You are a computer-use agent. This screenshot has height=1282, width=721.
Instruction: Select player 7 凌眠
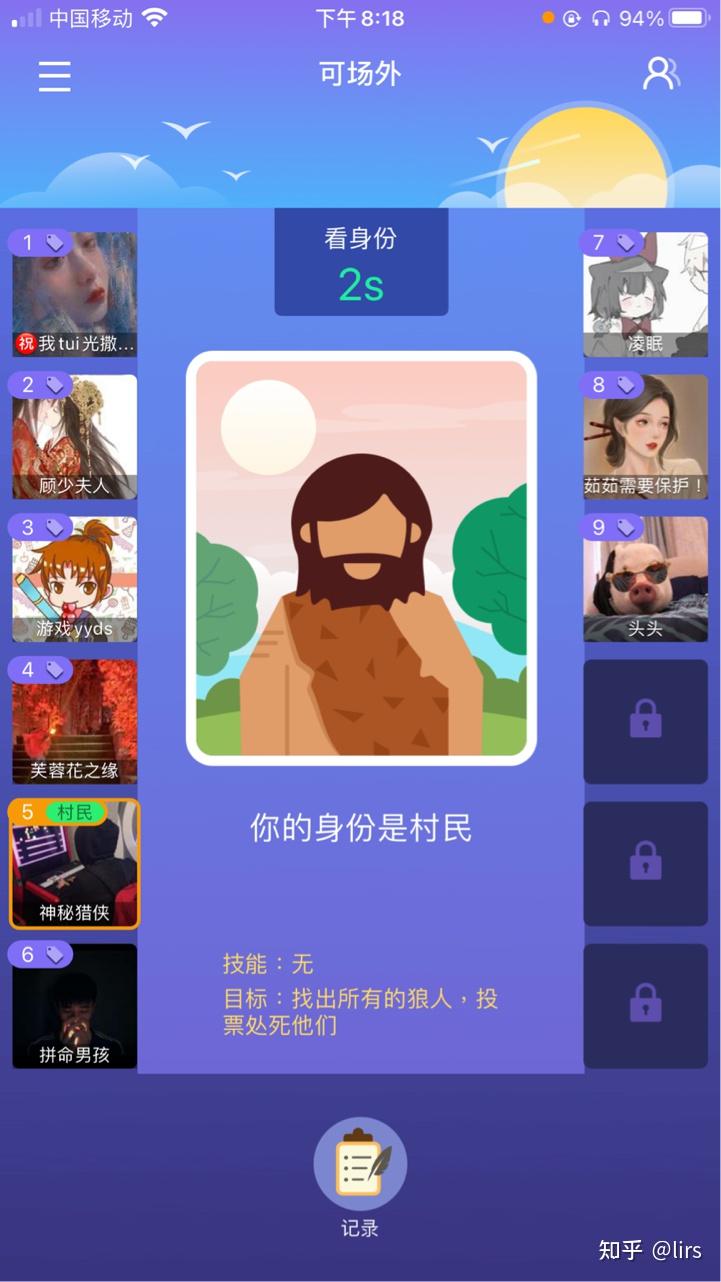645,295
